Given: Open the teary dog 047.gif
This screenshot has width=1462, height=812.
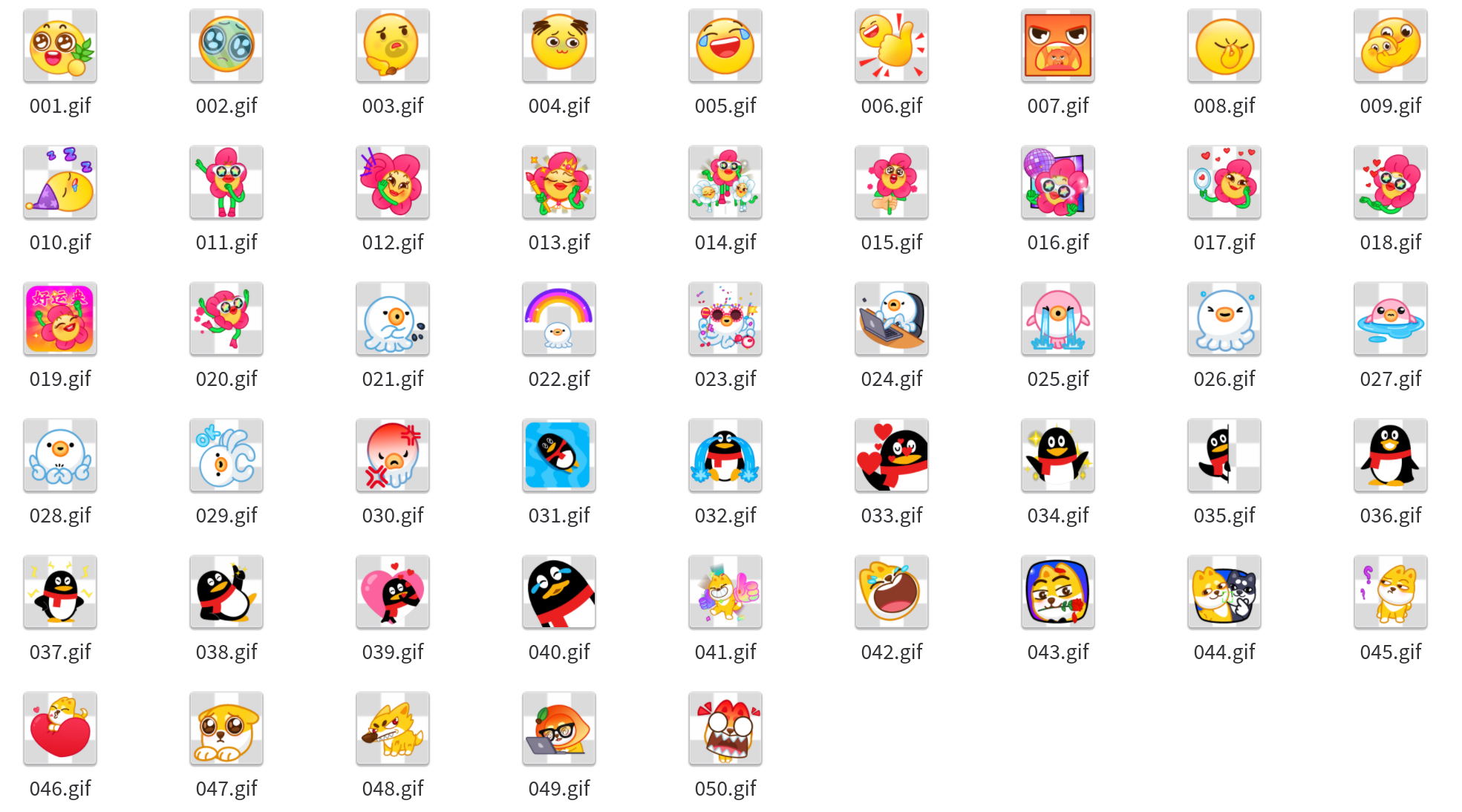Looking at the screenshot, I should (x=226, y=729).
